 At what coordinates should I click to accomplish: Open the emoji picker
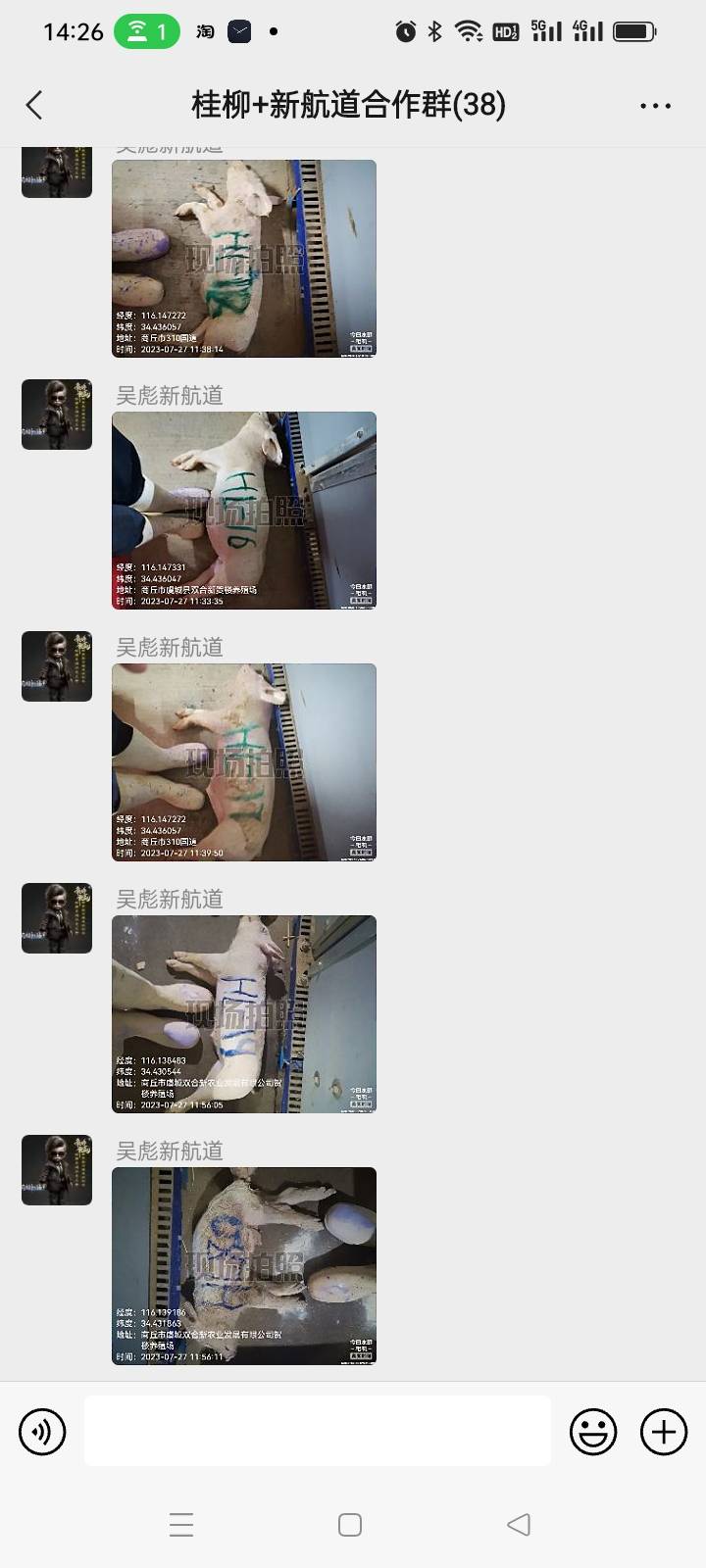[x=593, y=1432]
